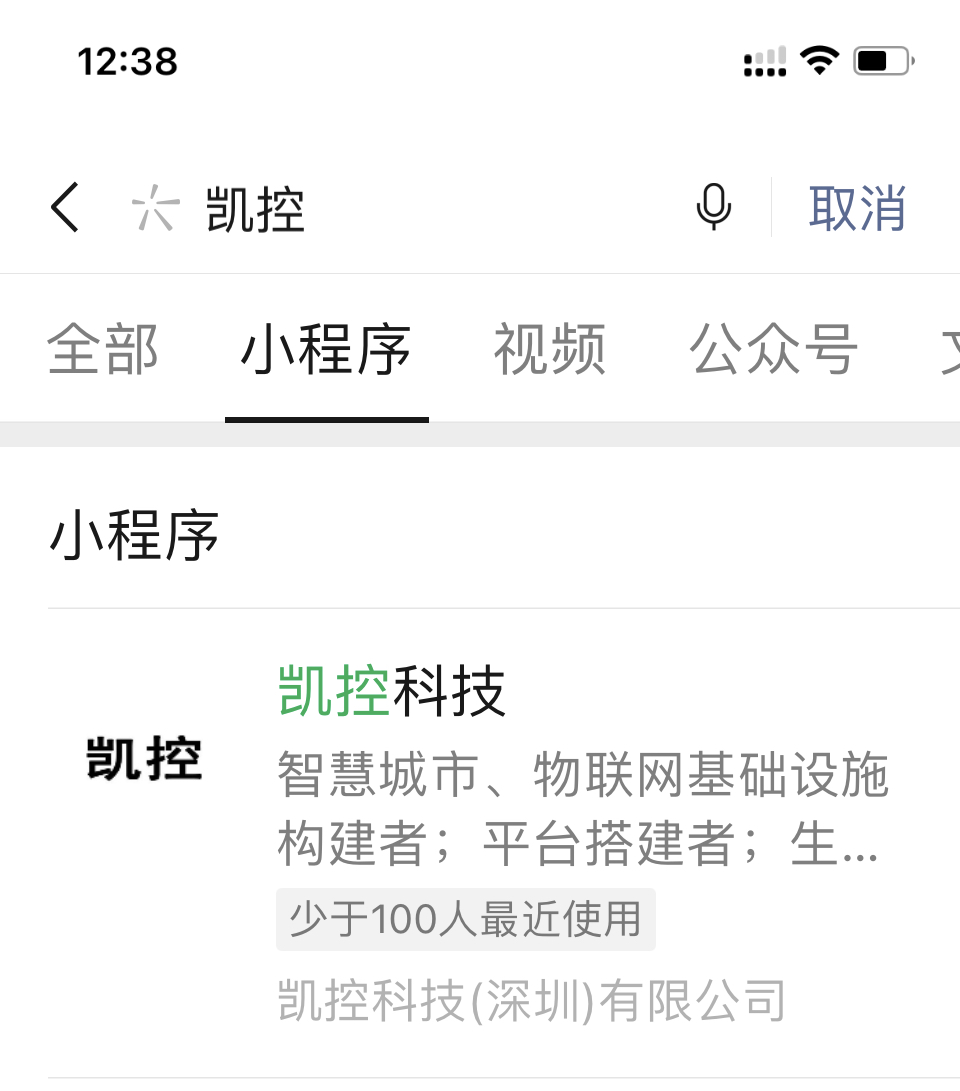This screenshot has width=960, height=1091.
Task: Tap the search field containing 凯控
Action: [x=400, y=210]
